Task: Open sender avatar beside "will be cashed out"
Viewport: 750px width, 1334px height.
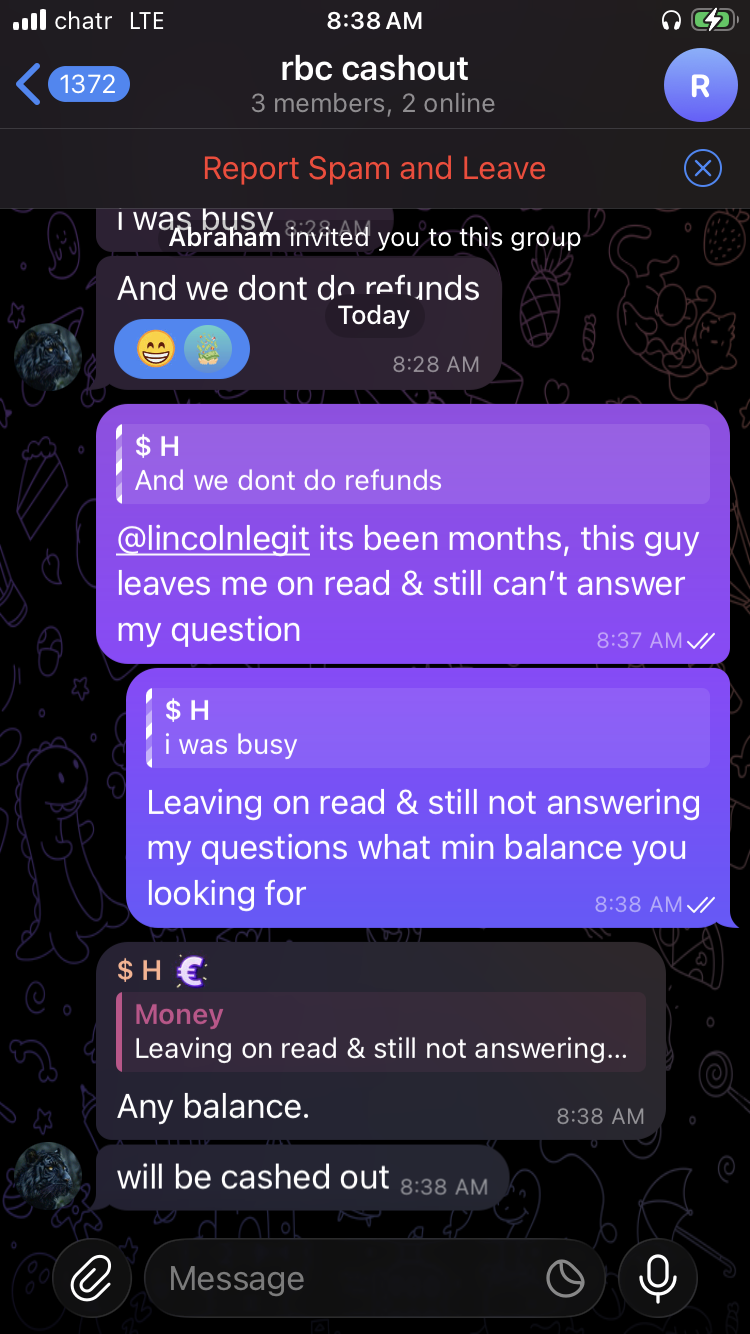Action: pyautogui.click(x=49, y=1175)
